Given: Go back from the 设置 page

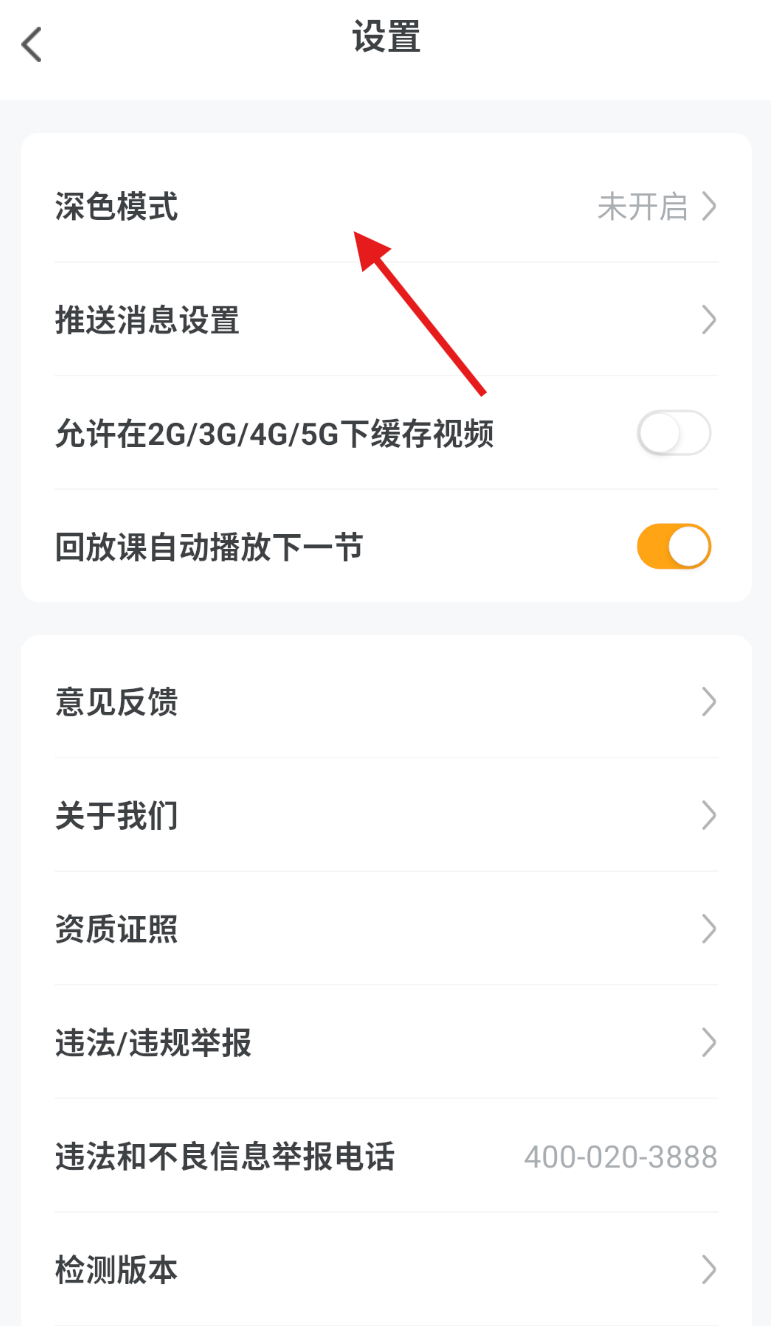Looking at the screenshot, I should click(33, 44).
